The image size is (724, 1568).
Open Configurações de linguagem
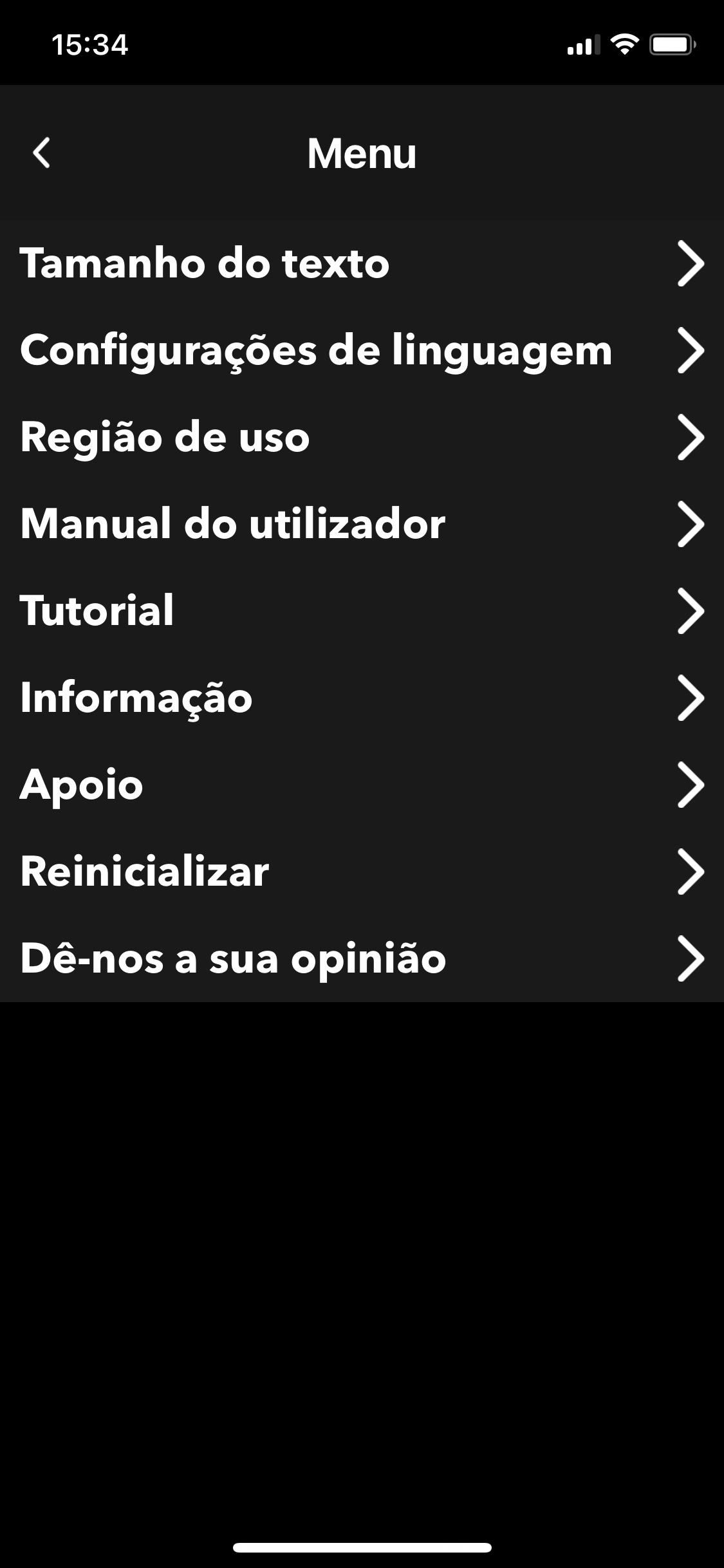(315, 350)
